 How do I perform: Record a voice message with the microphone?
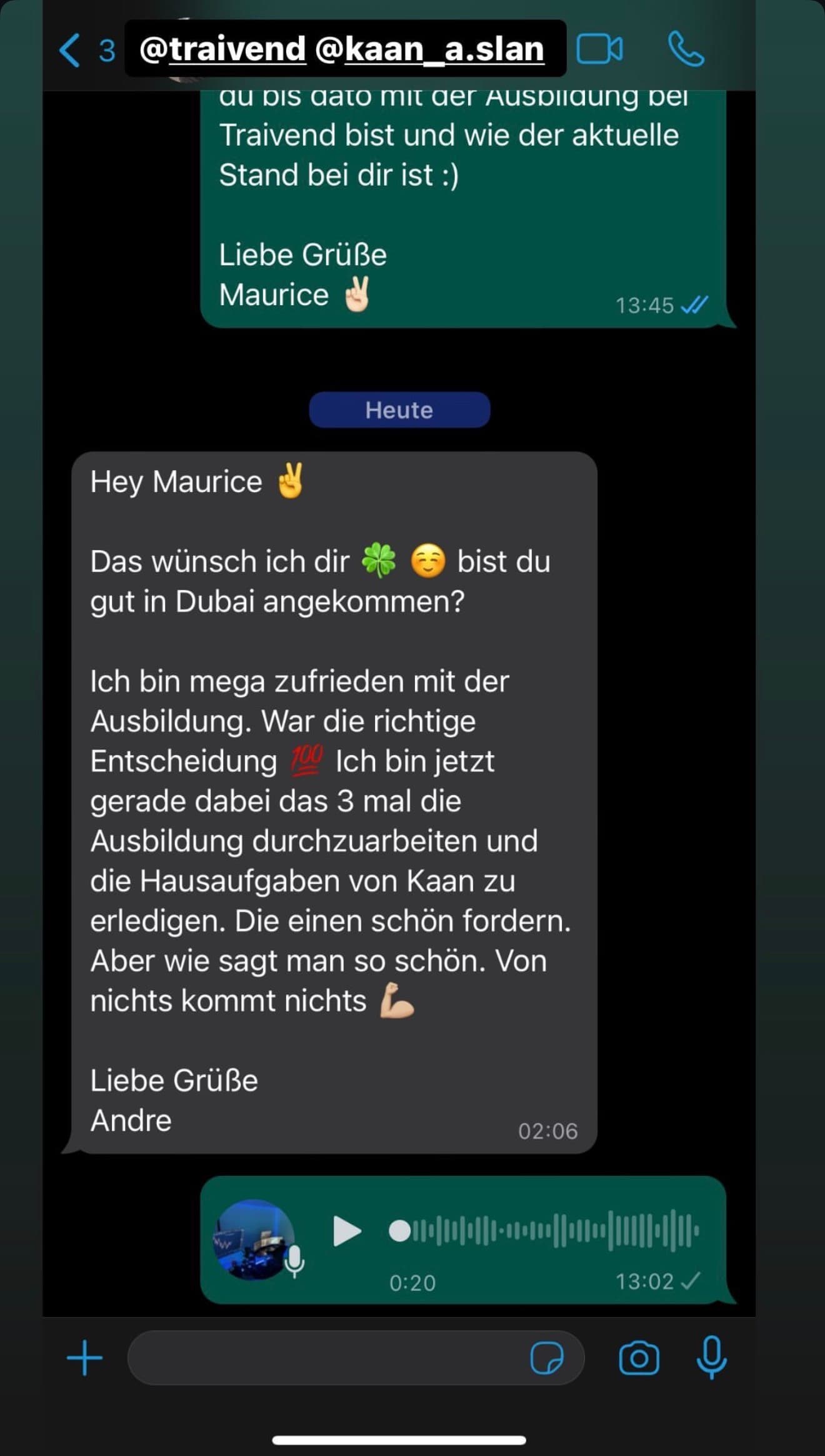tap(711, 1357)
